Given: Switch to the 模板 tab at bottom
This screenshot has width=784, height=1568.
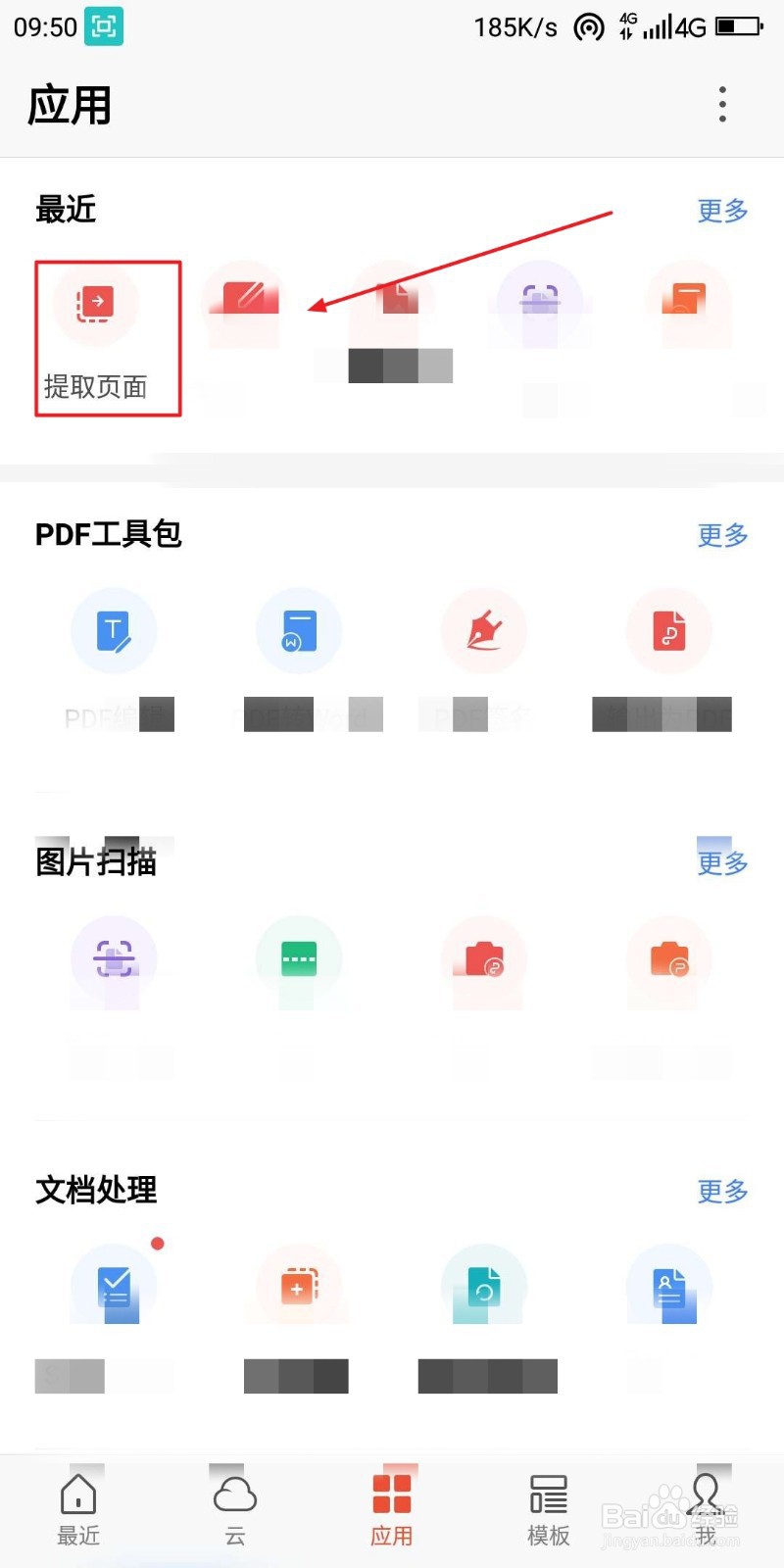Looking at the screenshot, I should coord(548,1504).
